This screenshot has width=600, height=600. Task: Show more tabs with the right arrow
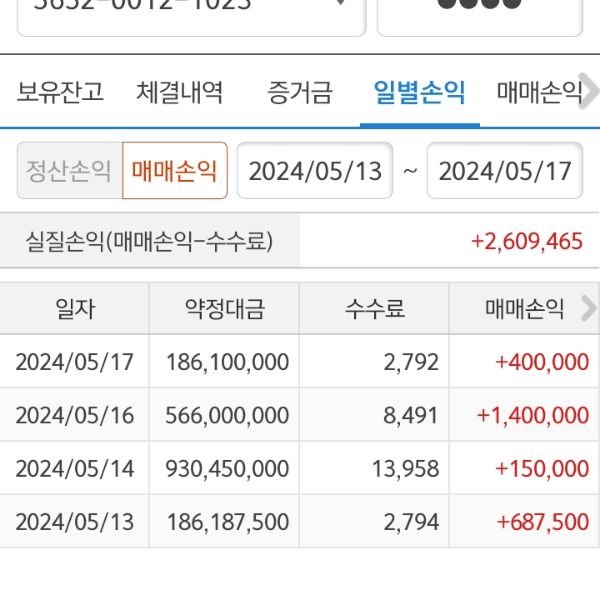click(591, 93)
